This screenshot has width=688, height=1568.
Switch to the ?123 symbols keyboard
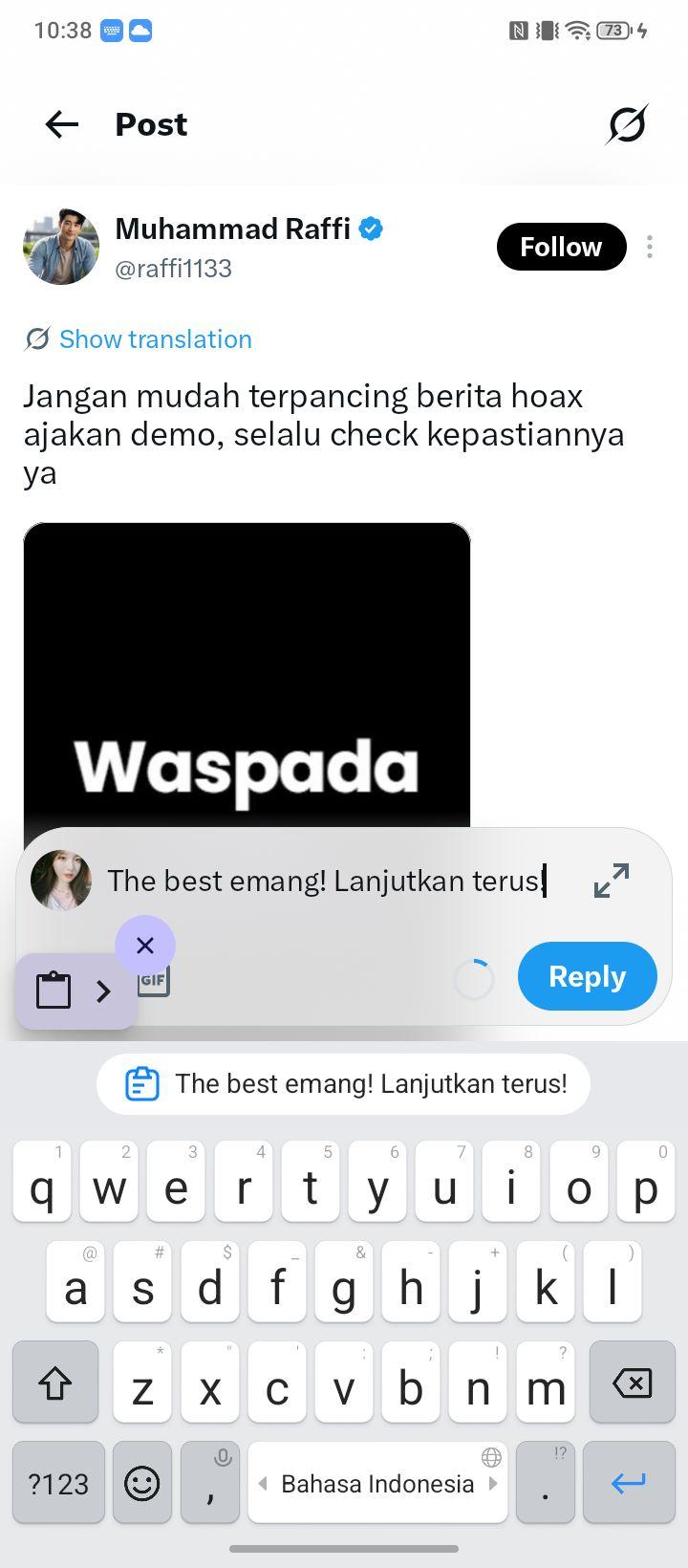[x=58, y=1483]
